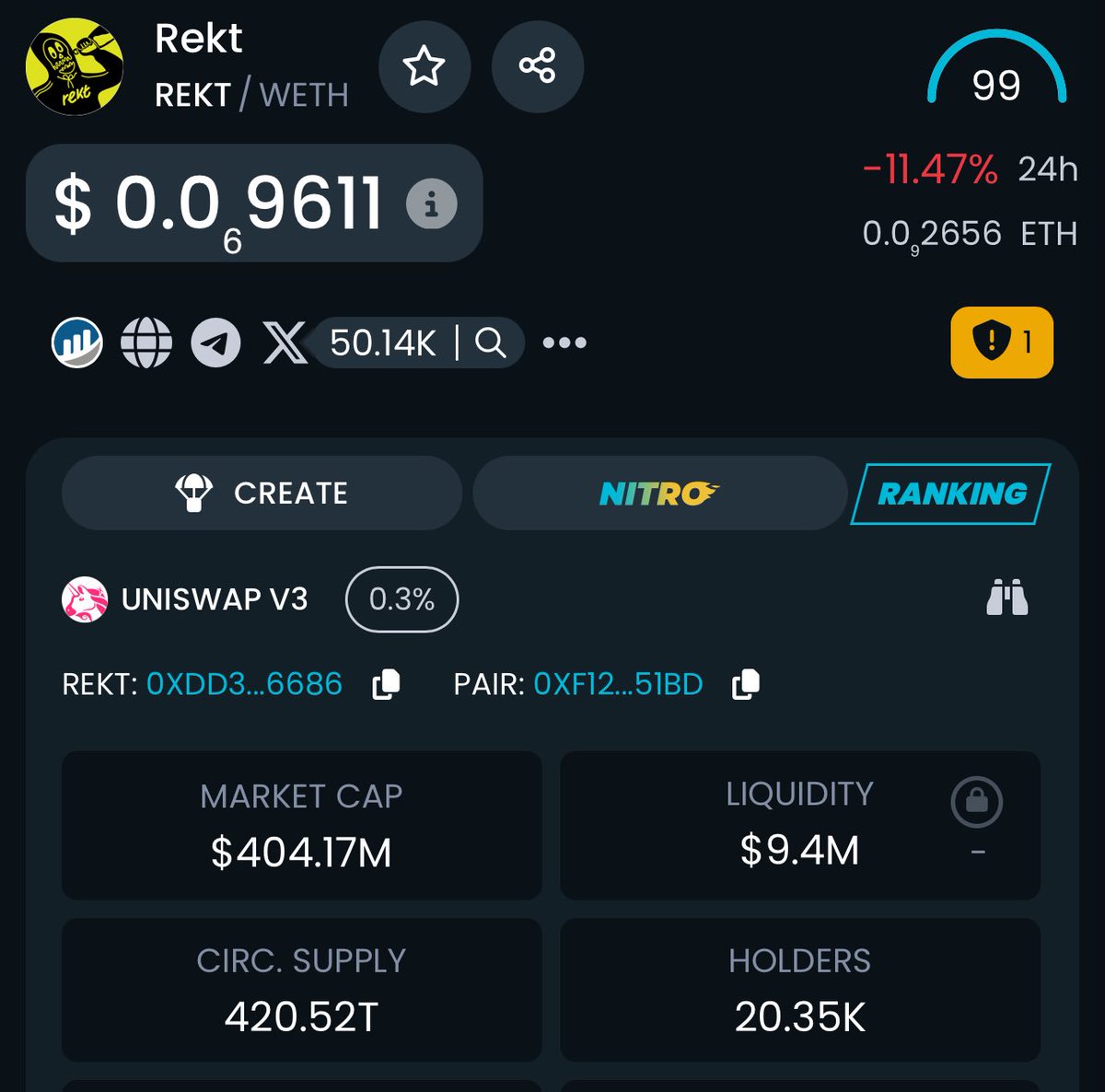This screenshot has height=1092, width=1105.
Task: Add Rekt to favorites with the star
Action: [x=425, y=67]
